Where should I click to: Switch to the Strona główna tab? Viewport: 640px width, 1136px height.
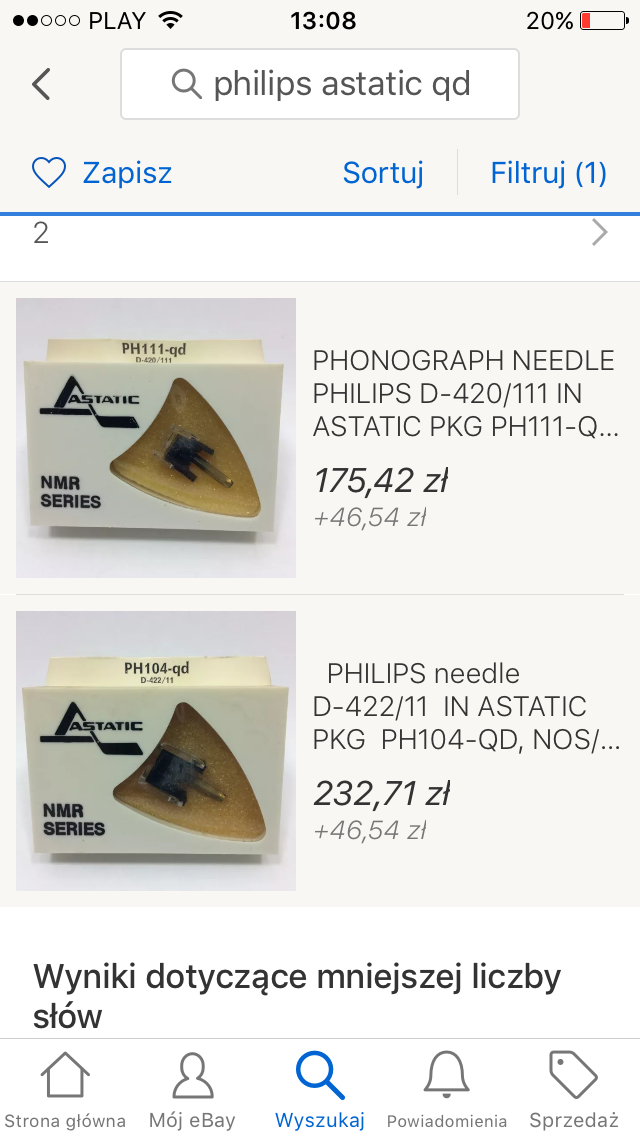65,1089
